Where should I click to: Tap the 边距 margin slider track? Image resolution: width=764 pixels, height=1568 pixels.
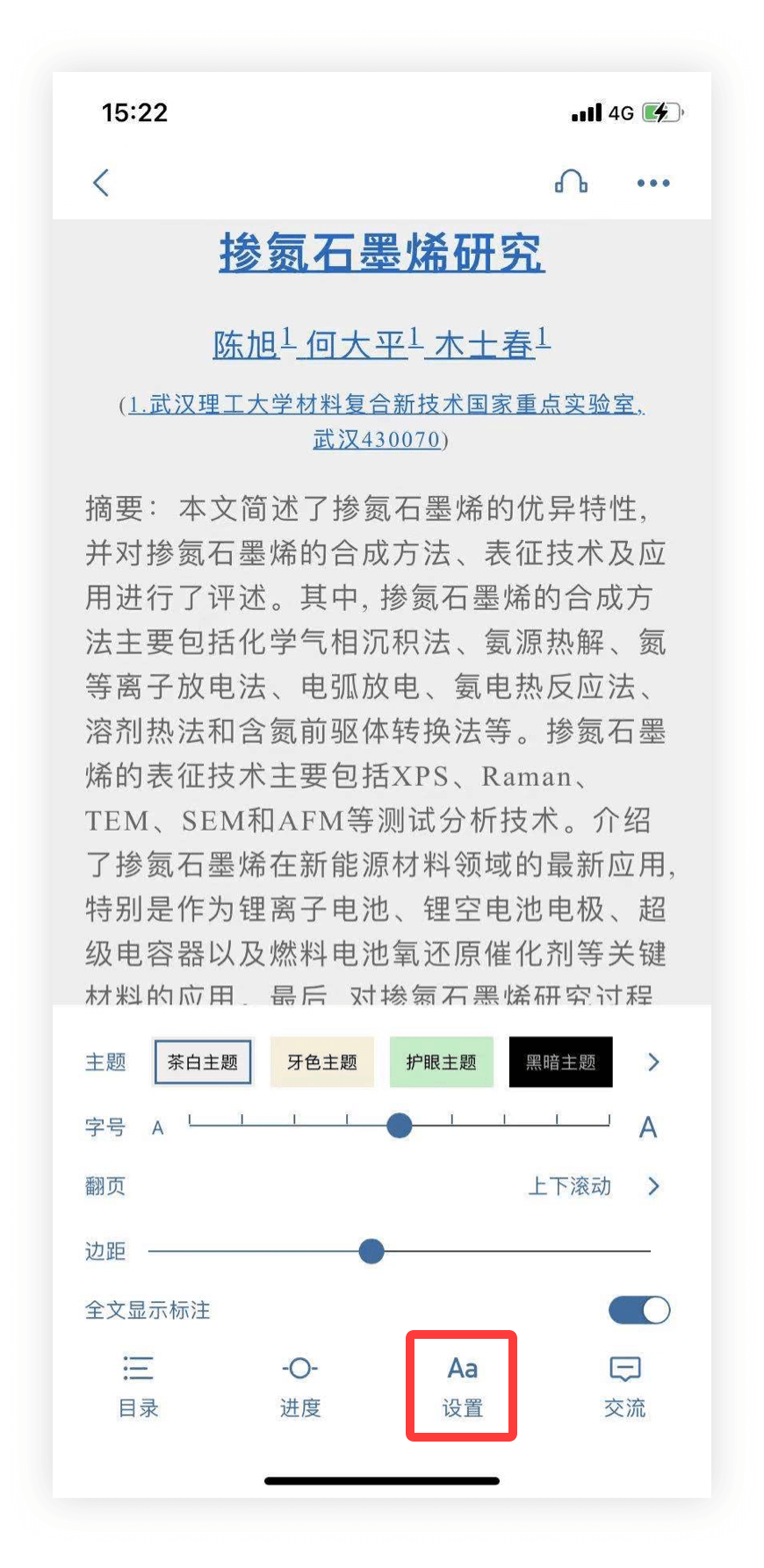[x=400, y=1251]
